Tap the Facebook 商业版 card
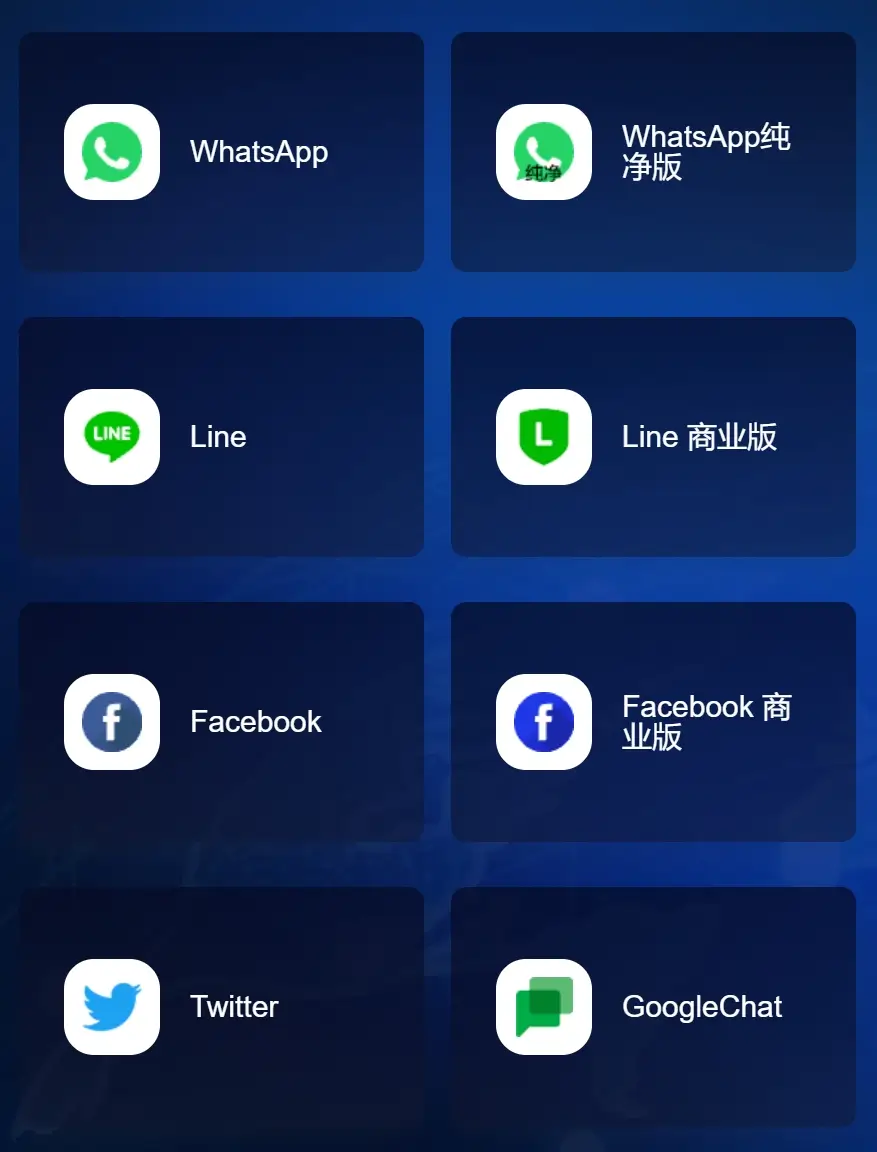 tap(653, 722)
